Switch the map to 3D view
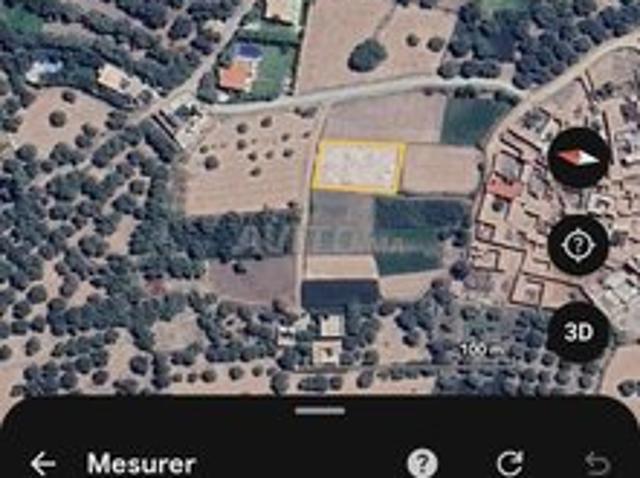The height and width of the screenshot is (478, 640). coord(578,332)
